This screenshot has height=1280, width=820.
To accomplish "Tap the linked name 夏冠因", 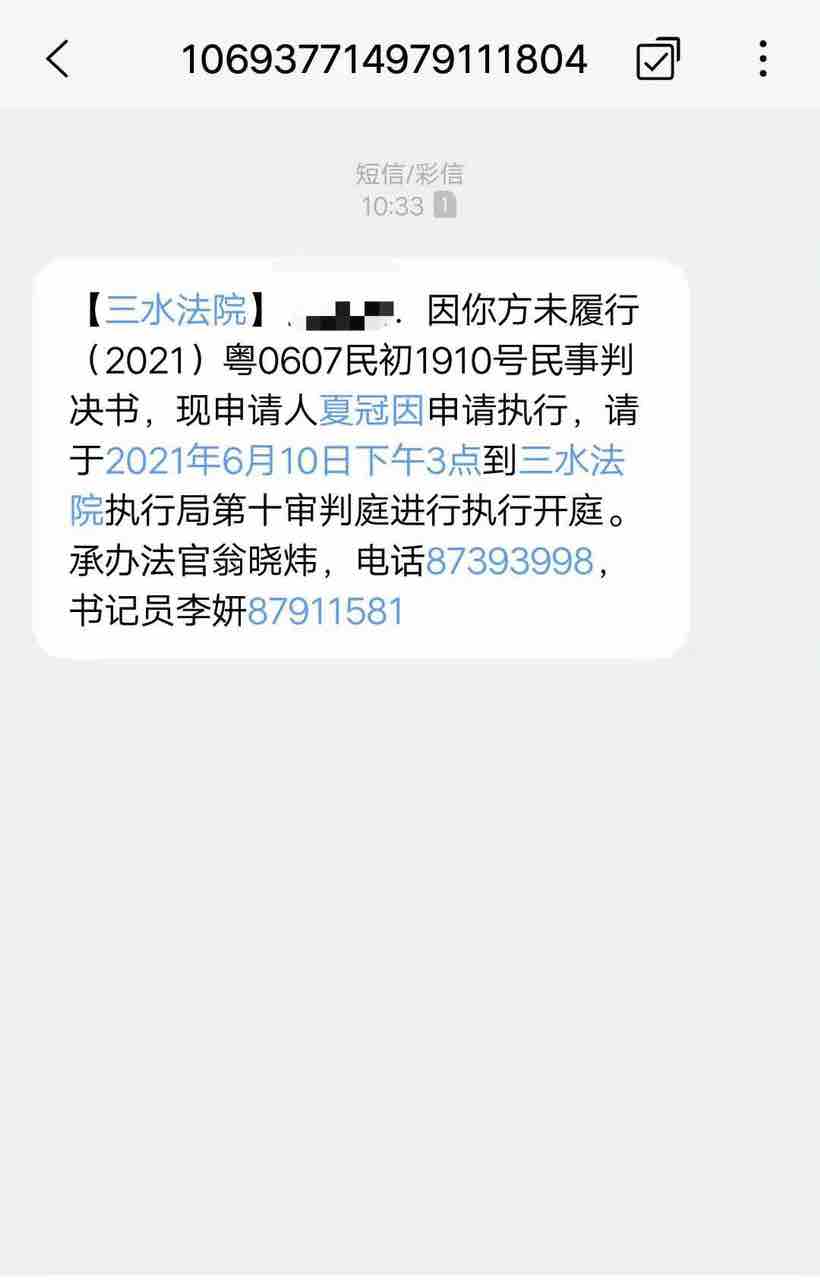I will 372,411.
